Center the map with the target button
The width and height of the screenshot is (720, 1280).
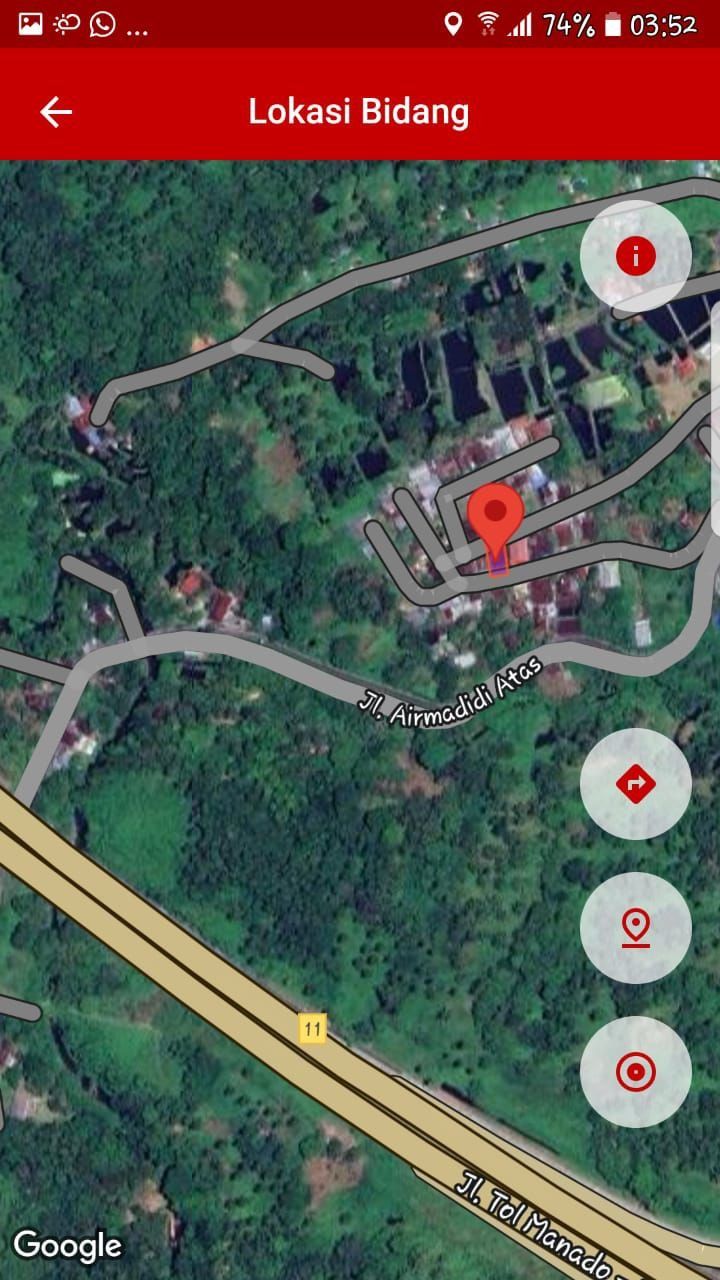(x=635, y=1073)
